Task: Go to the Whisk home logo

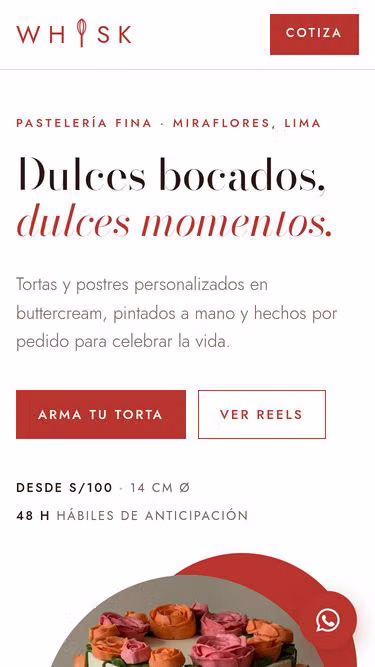Action: pyautogui.click(x=74, y=34)
